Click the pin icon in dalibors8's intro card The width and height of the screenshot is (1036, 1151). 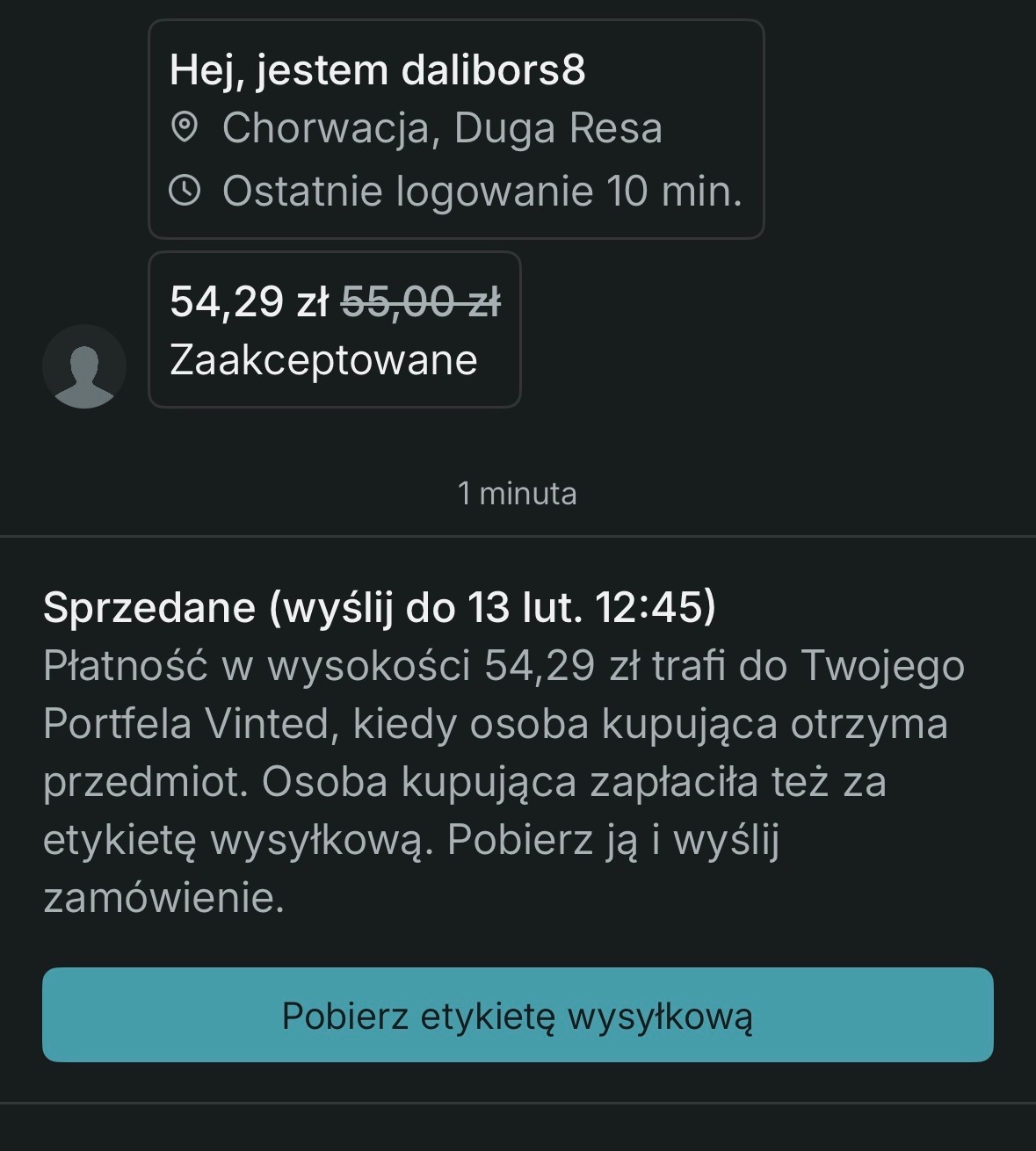click(185, 128)
